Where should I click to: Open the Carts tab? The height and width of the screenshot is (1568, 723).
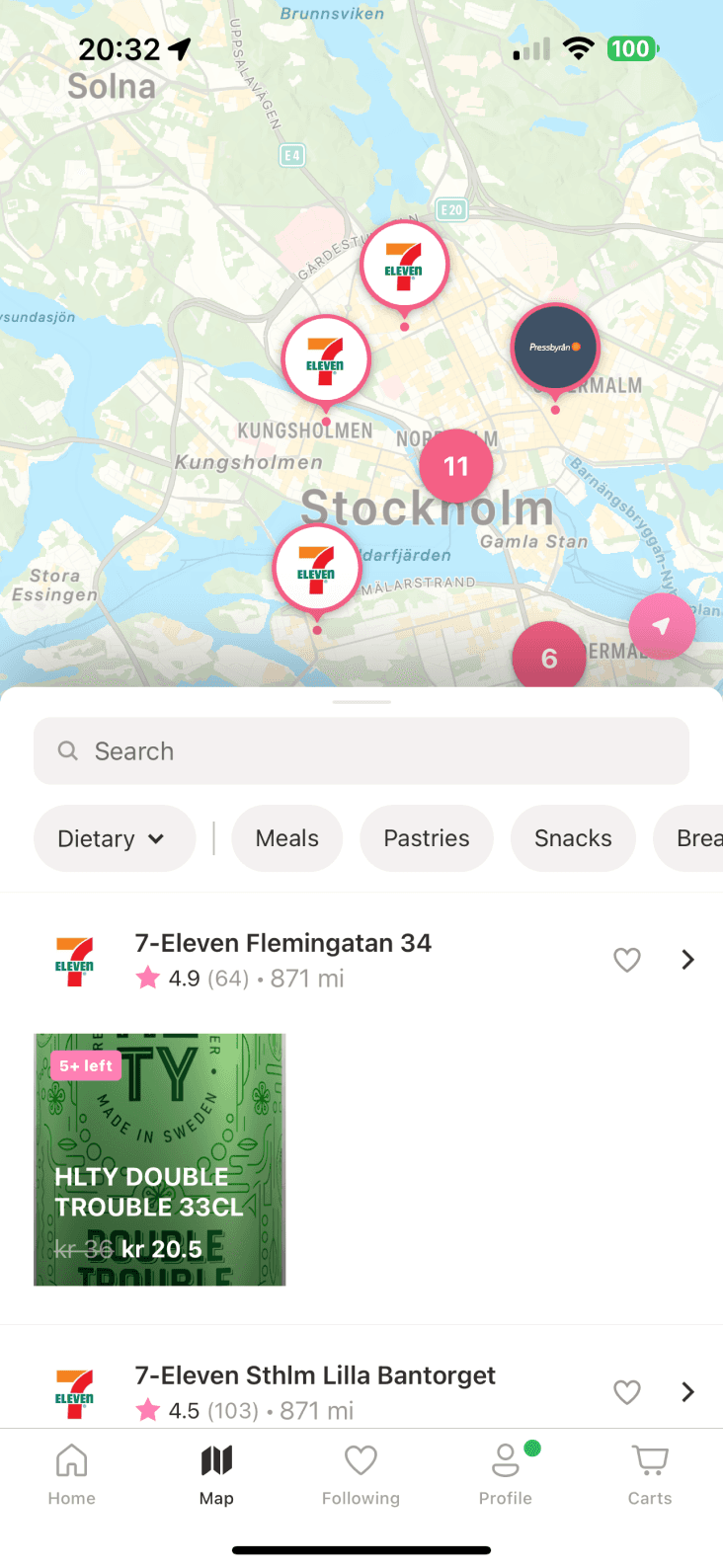(650, 1475)
